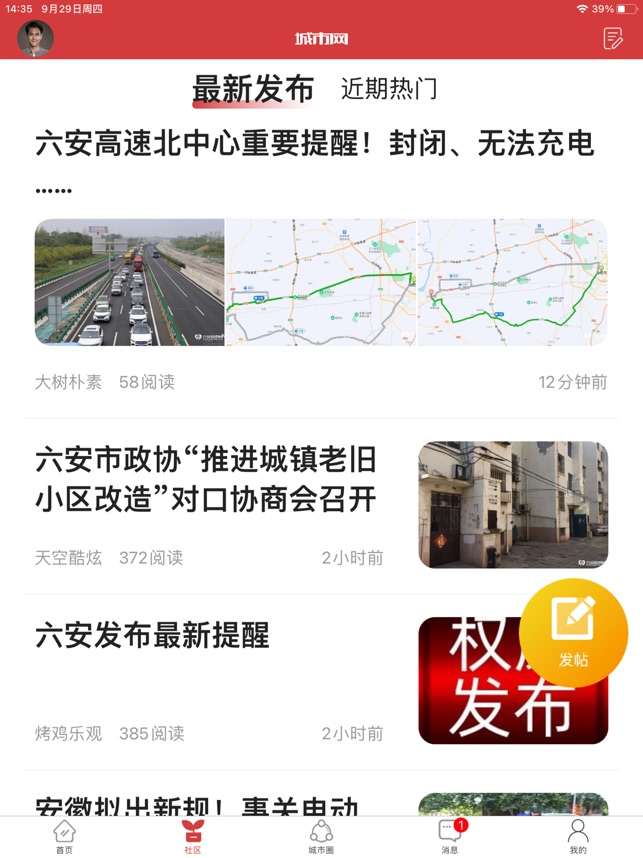Go to the 我的 tab

(x=578, y=836)
